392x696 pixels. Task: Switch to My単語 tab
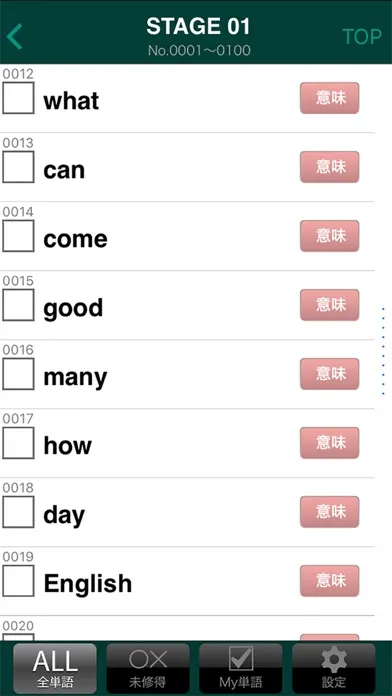click(x=241, y=669)
